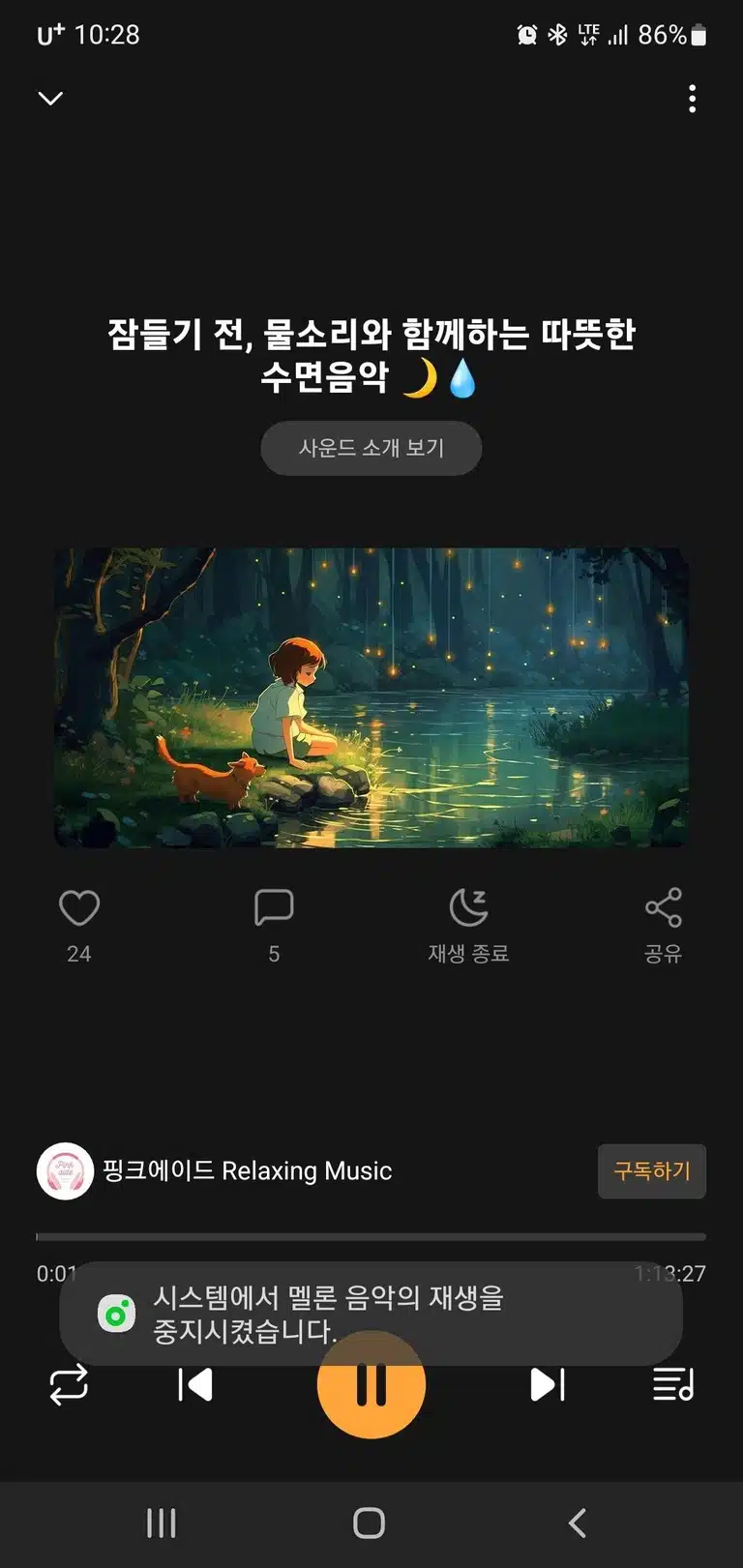
Task: Open the comments icon
Action: (x=274, y=907)
